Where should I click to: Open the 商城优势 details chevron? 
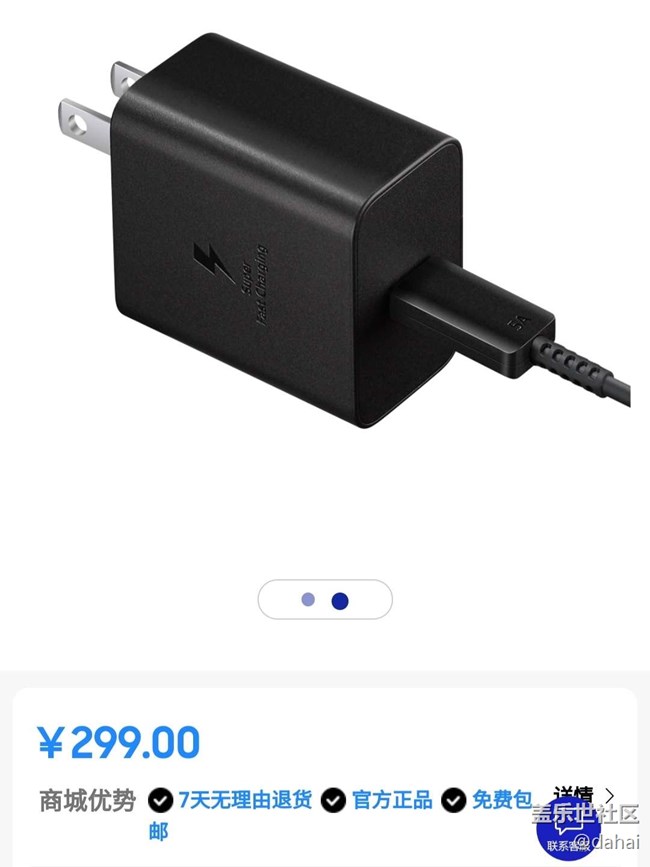[610, 796]
